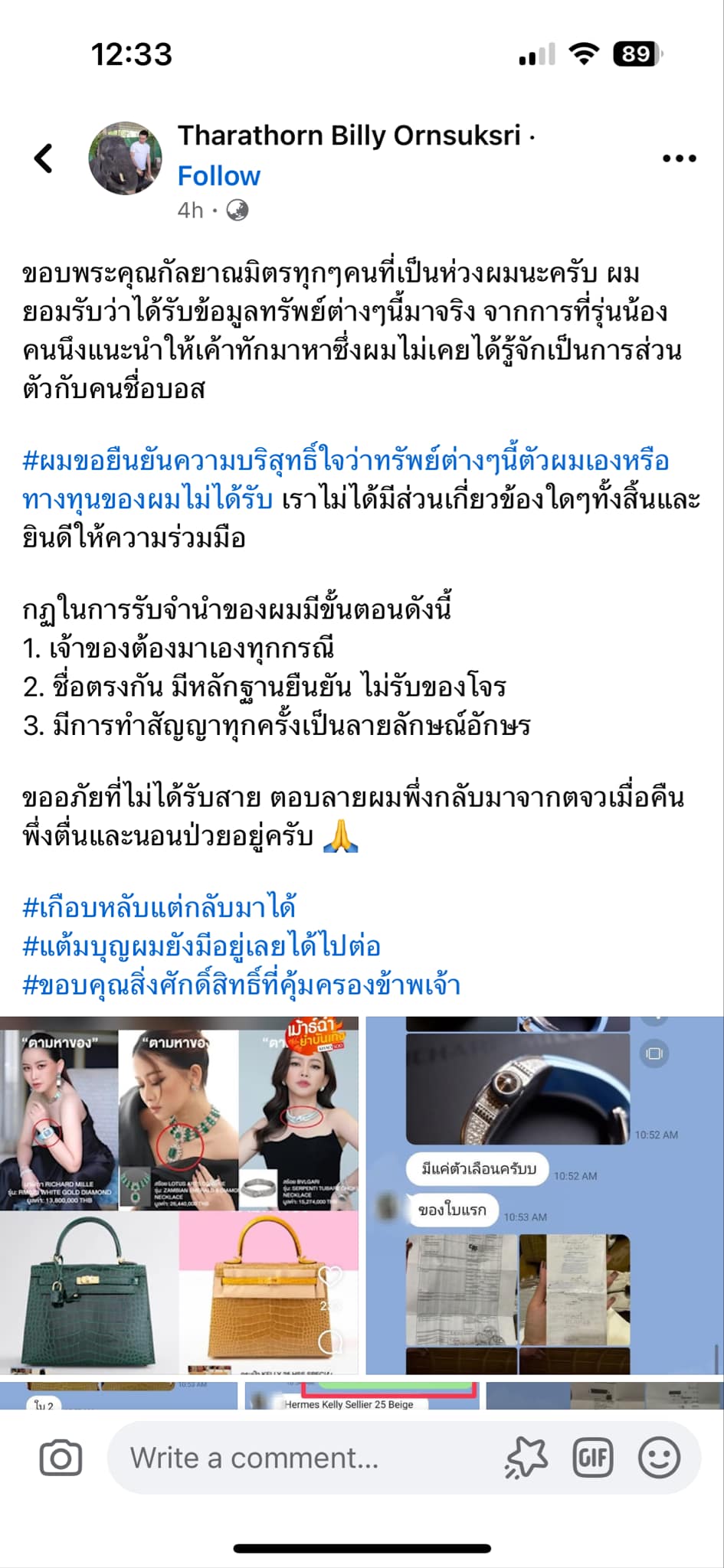Open the hashtag #เกือบหลับแต่กลับมาได้
Image resolution: width=724 pixels, height=1568 pixels.
pyautogui.click(x=159, y=907)
